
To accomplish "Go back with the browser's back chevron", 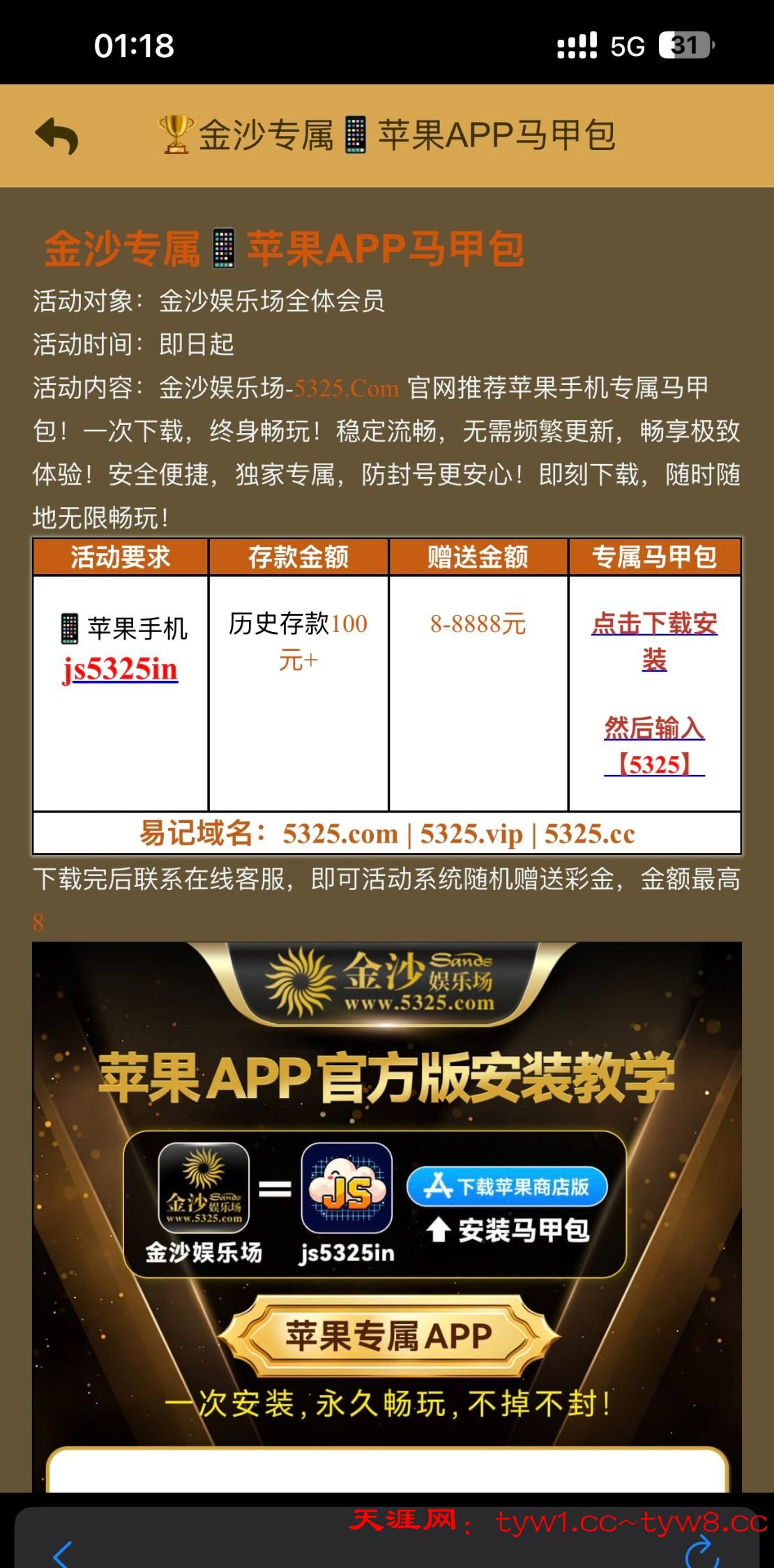I will pyautogui.click(x=63, y=1551).
